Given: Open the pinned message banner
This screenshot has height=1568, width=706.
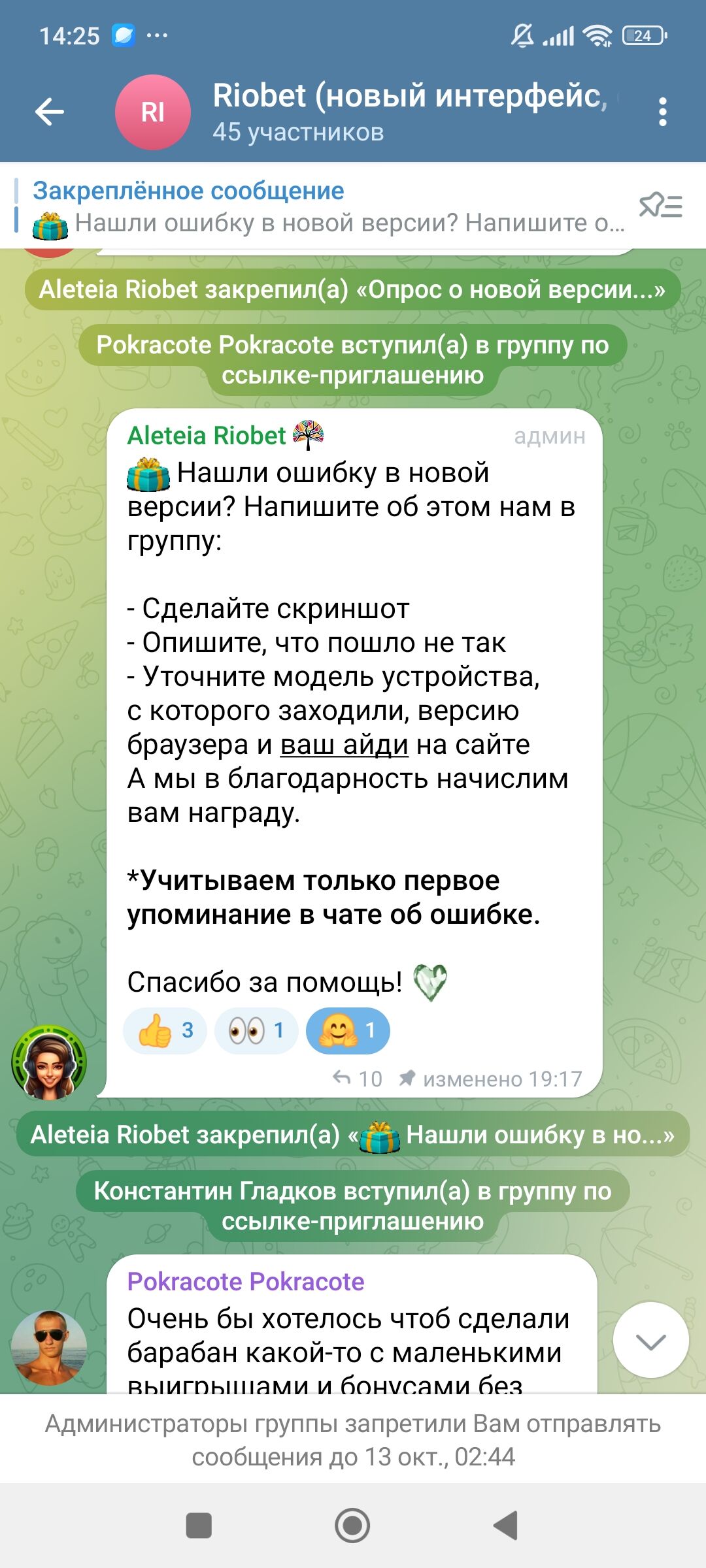Looking at the screenshot, I should 327,207.
